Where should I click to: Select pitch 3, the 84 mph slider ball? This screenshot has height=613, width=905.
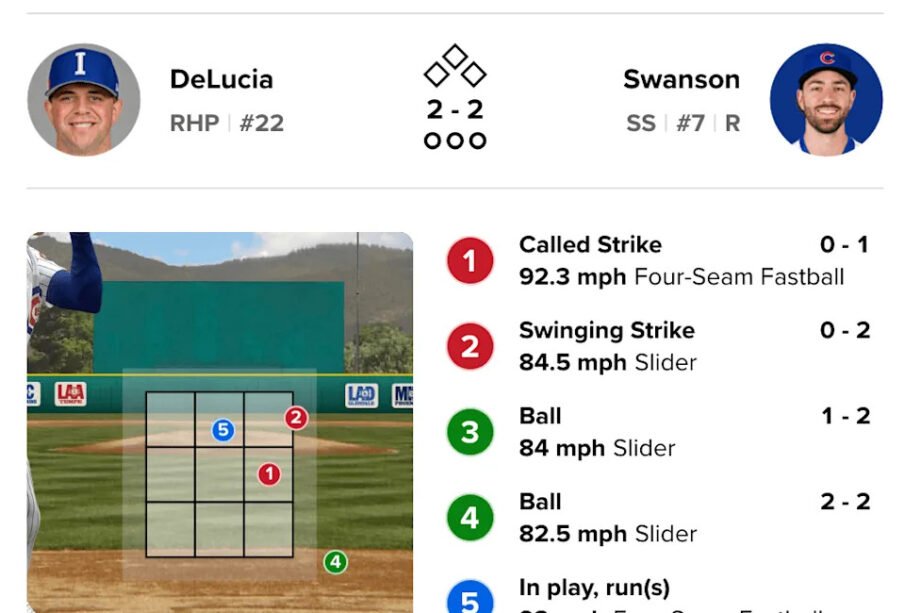point(657,433)
